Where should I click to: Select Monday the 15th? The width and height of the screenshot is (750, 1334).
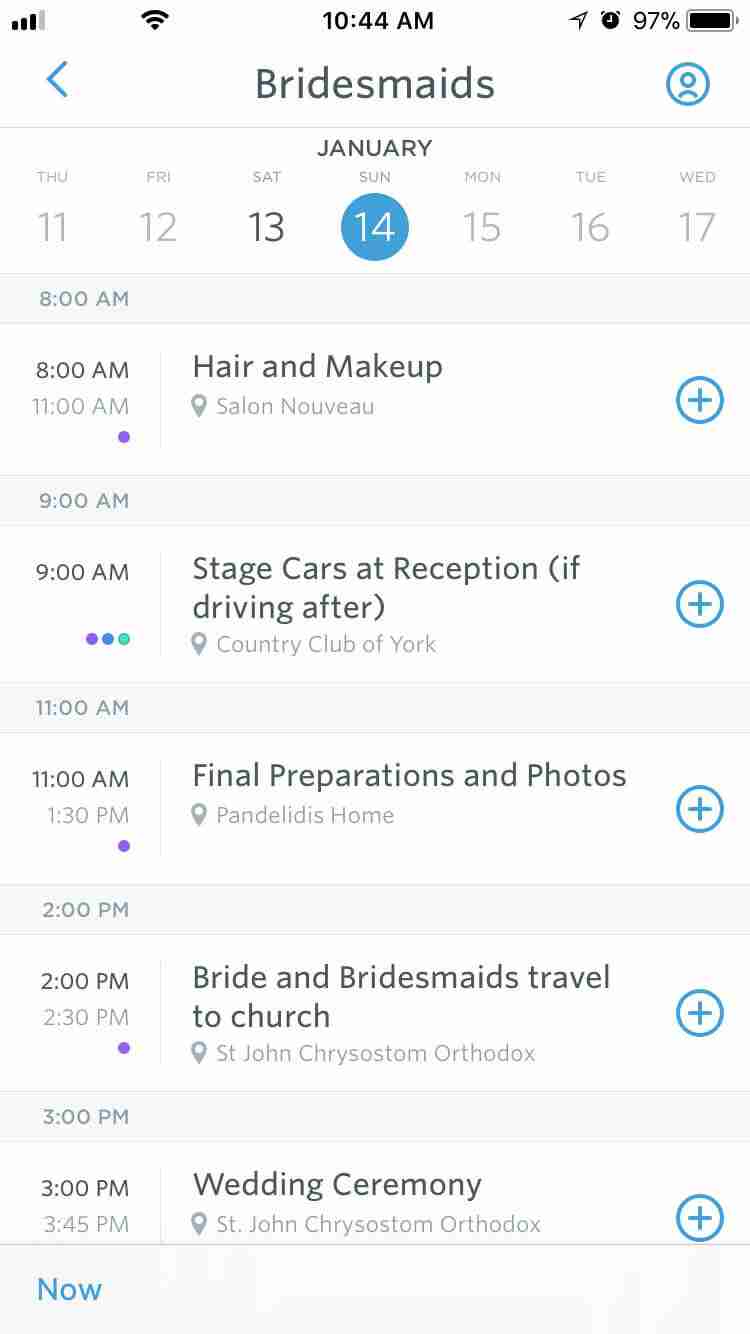[482, 226]
